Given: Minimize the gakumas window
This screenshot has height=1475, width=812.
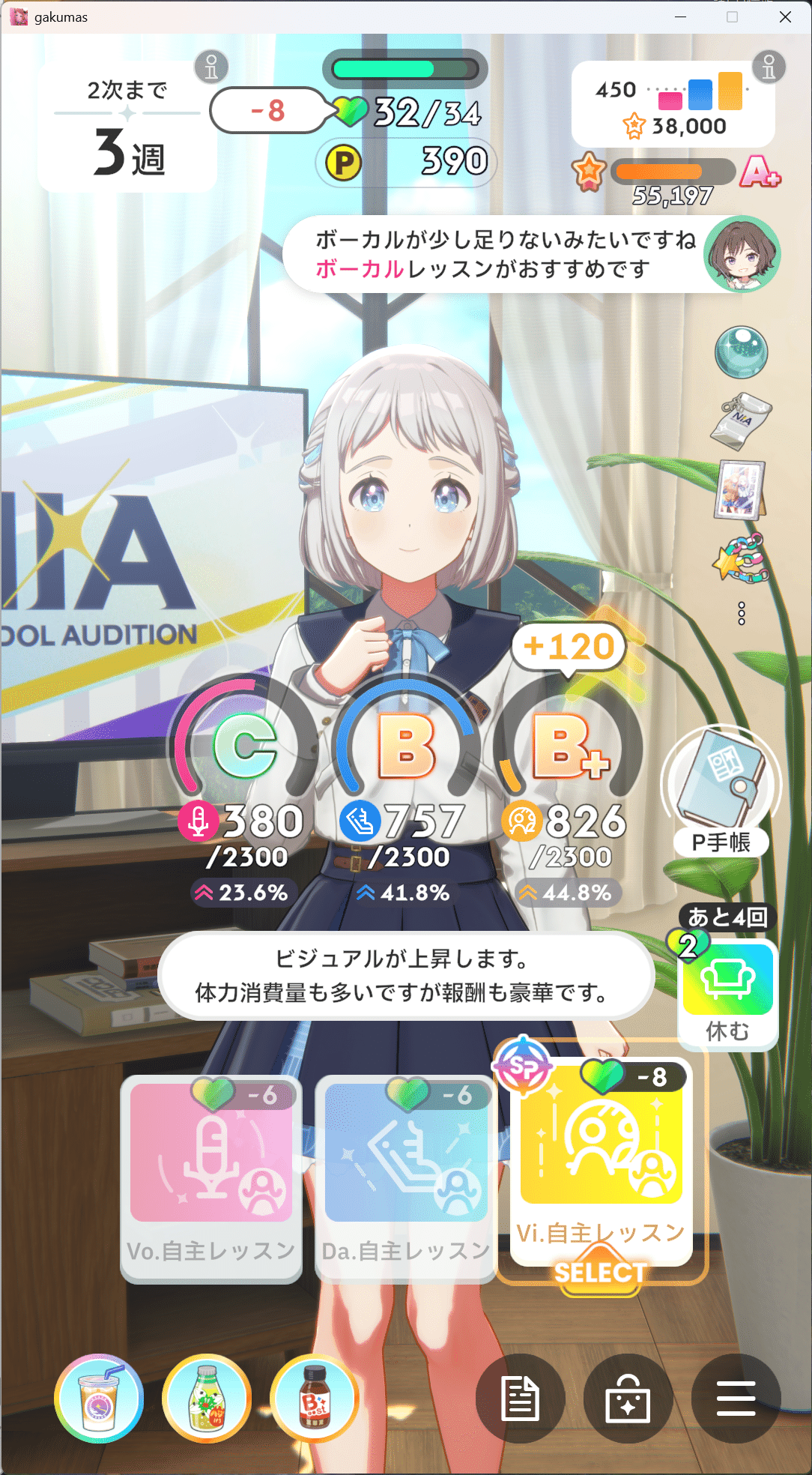Looking at the screenshot, I should click(680, 16).
